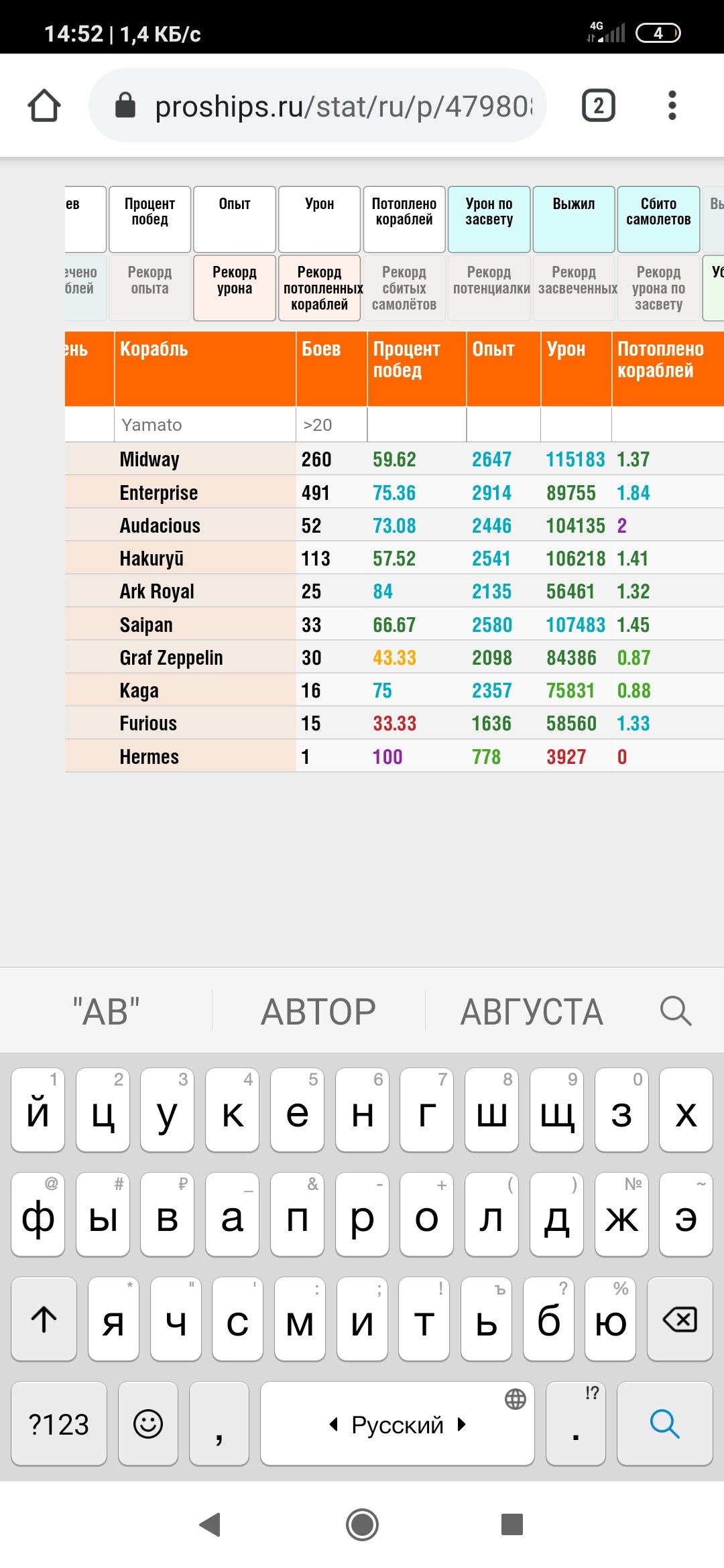The height and width of the screenshot is (1568, 724).
Task: Toggle Рекорд потопленных кораблей column button
Action: coord(320,288)
